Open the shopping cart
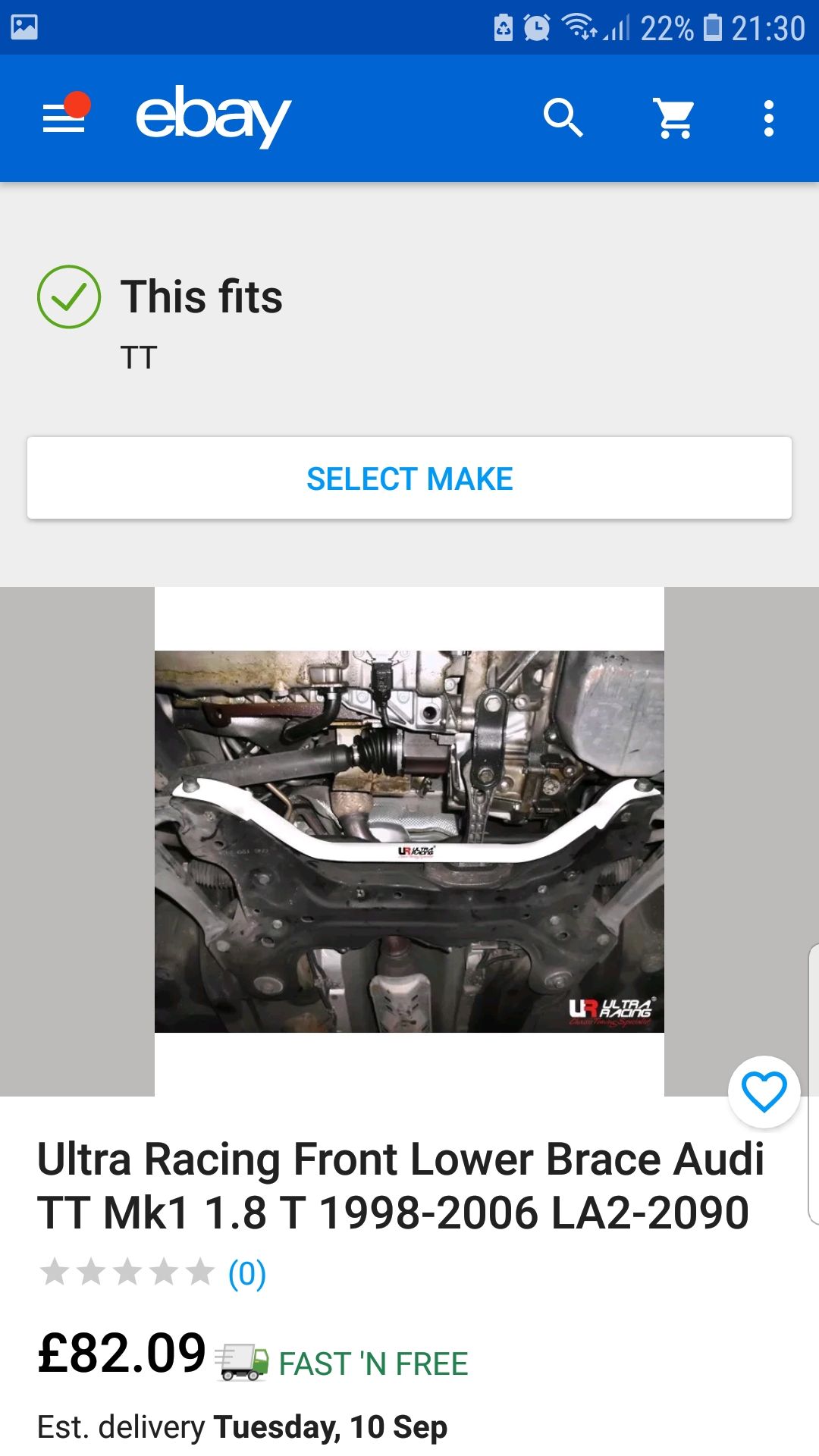 tap(674, 118)
